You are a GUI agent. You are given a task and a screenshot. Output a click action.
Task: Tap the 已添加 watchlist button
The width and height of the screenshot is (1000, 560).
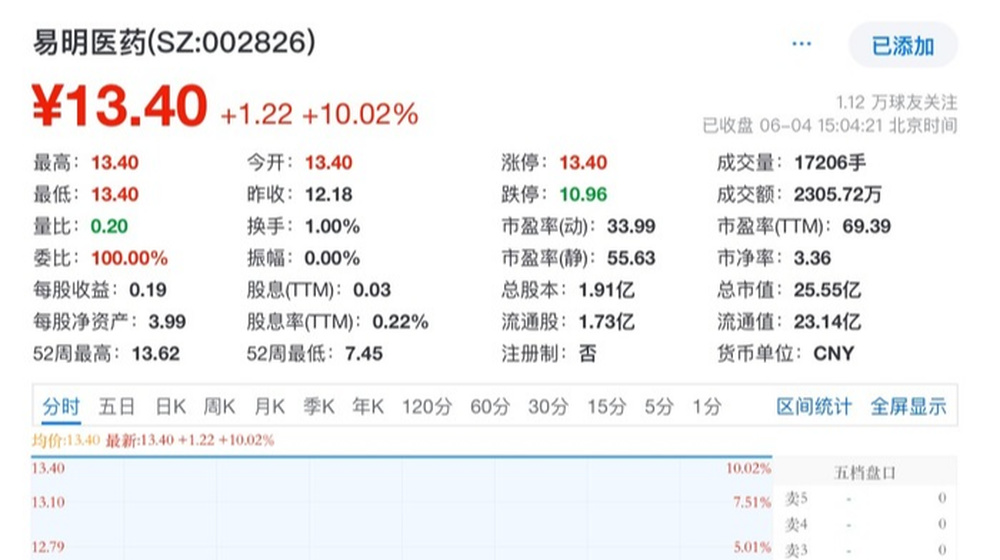click(x=902, y=46)
